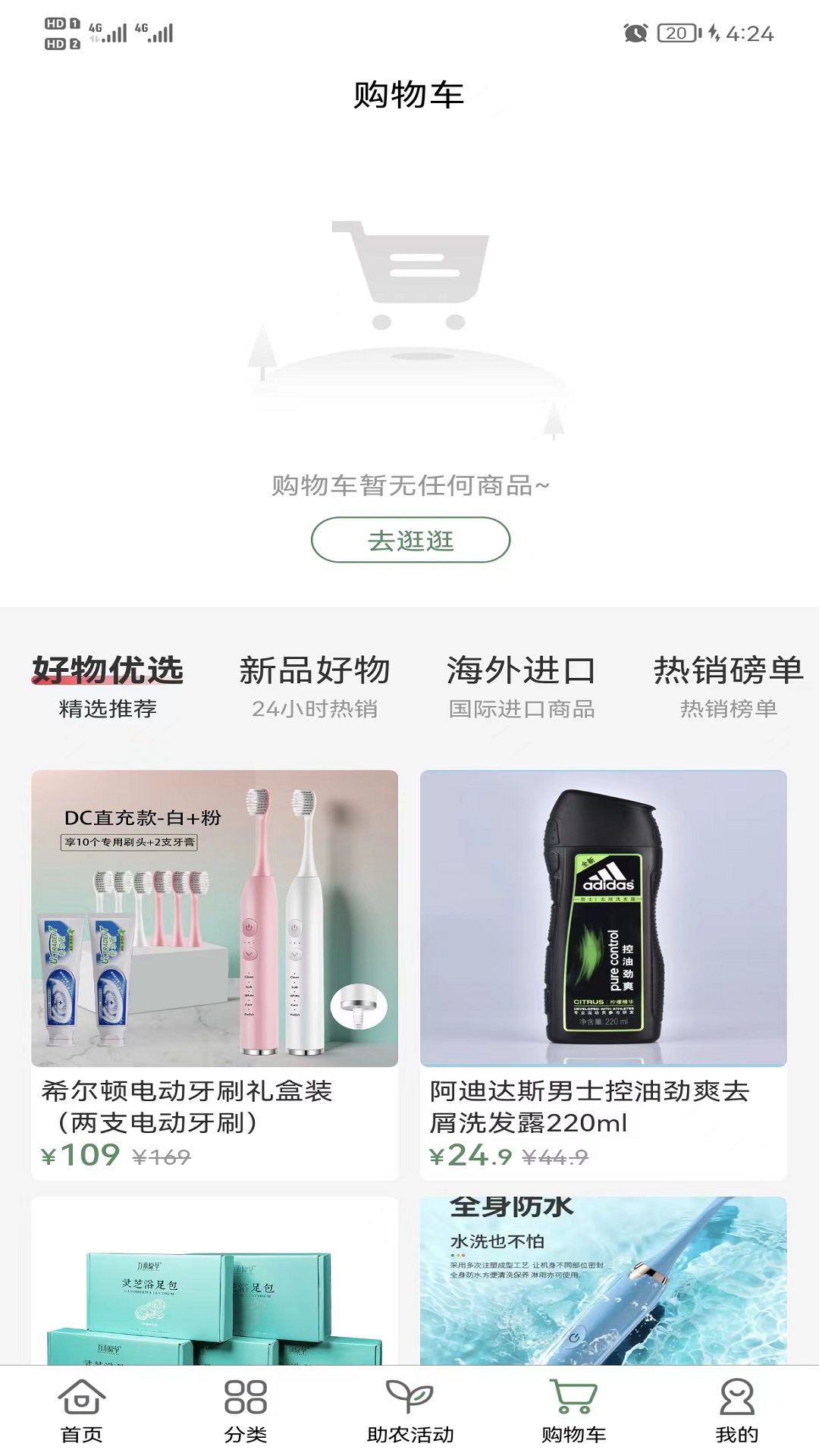Go to the 首页 tab

(x=81, y=1410)
